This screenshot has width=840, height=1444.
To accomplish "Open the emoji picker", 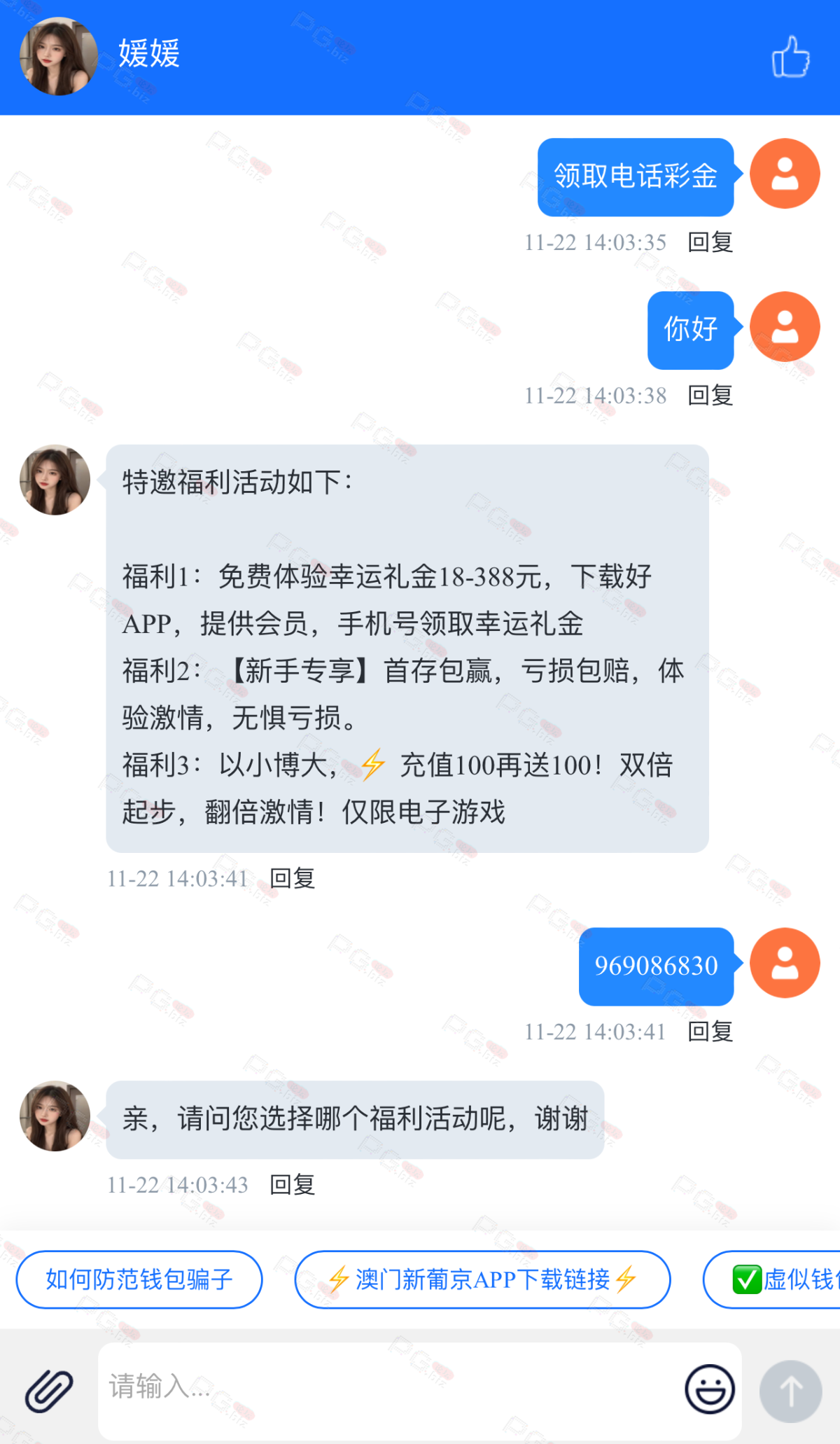I will tap(709, 1390).
